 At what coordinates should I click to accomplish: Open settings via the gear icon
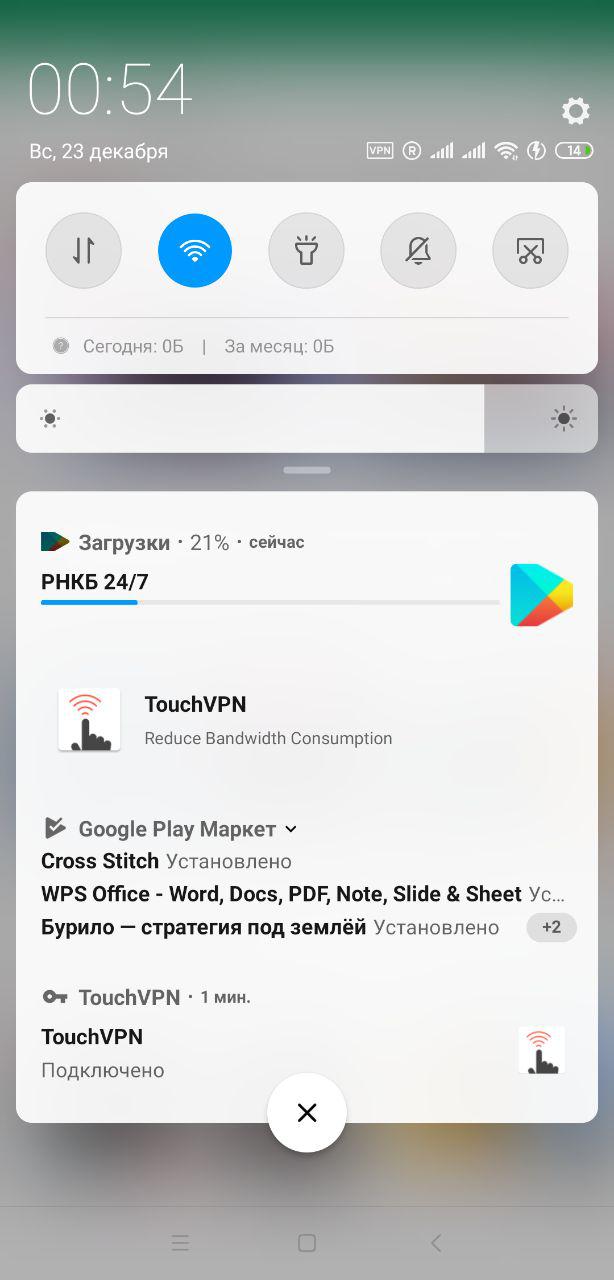point(575,111)
